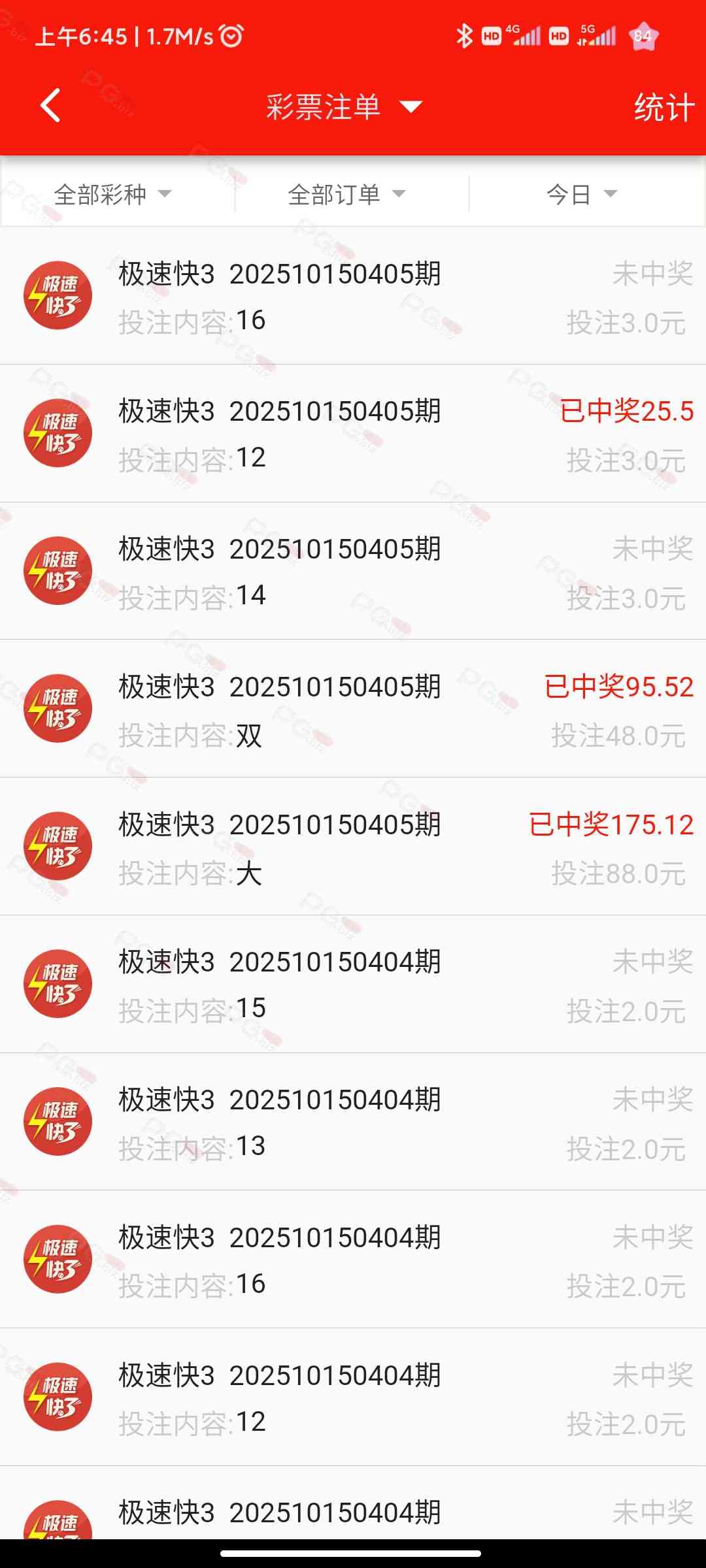Expand the 今日 date filter
This screenshot has width=706, height=1568.
pos(582,194)
